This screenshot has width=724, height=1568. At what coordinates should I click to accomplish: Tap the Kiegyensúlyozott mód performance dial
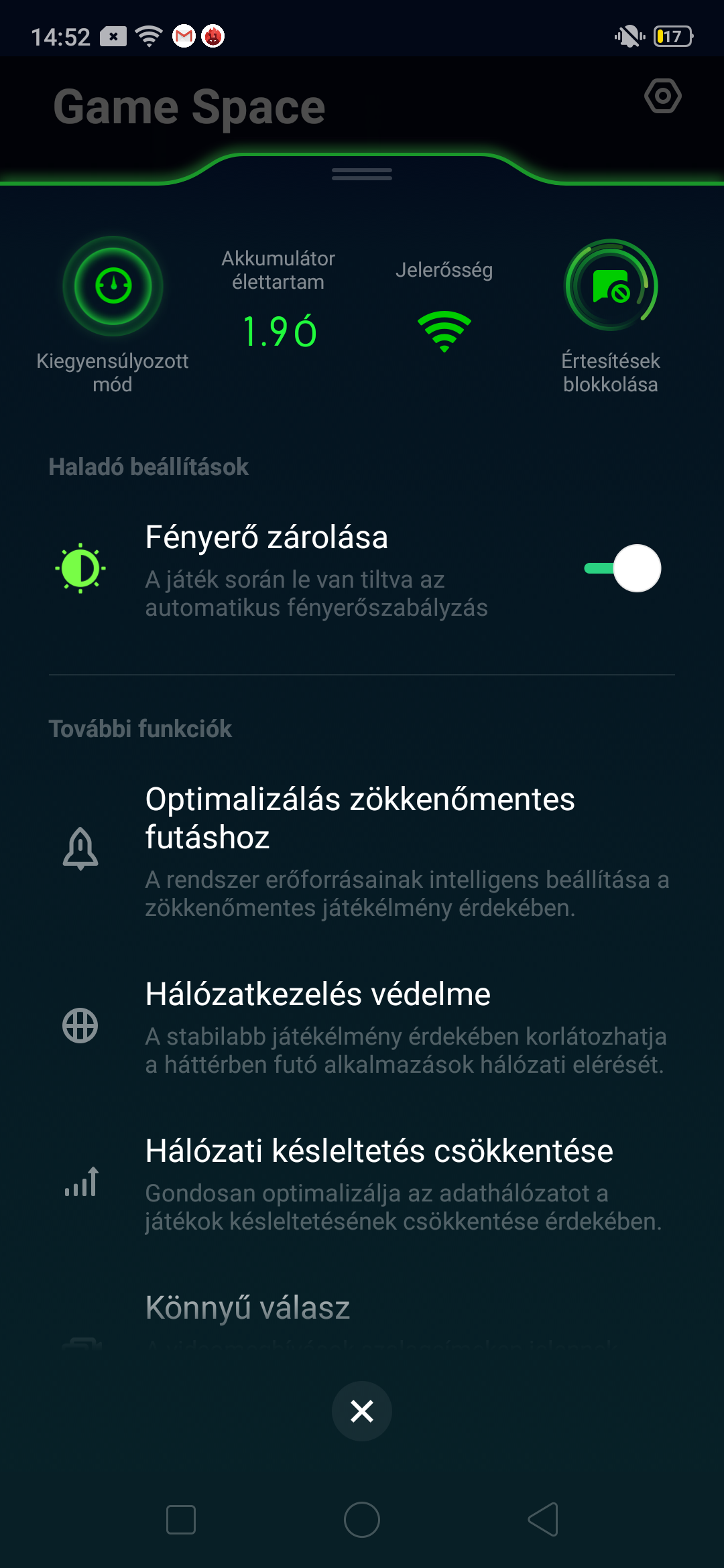coord(113,286)
